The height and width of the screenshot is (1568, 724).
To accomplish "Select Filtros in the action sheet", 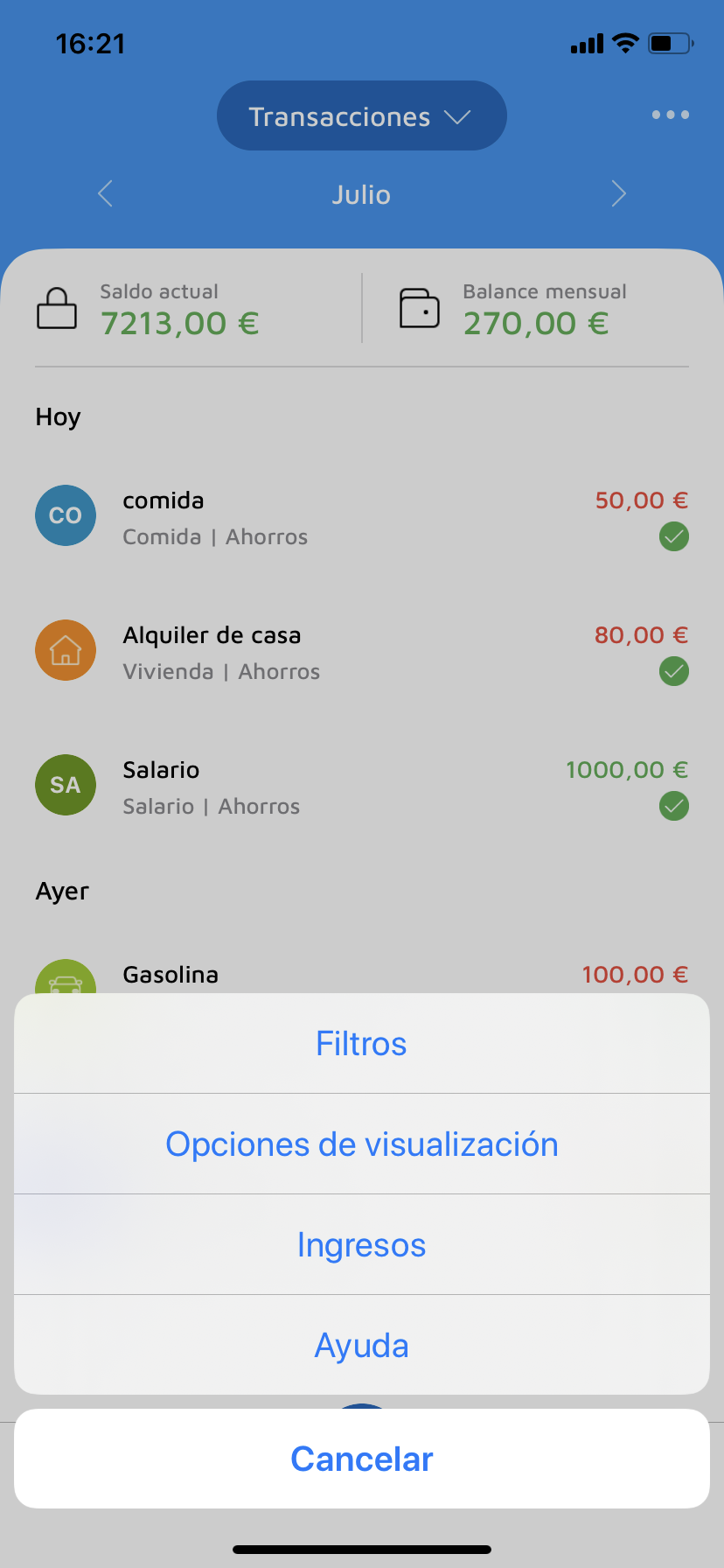I will (361, 1043).
